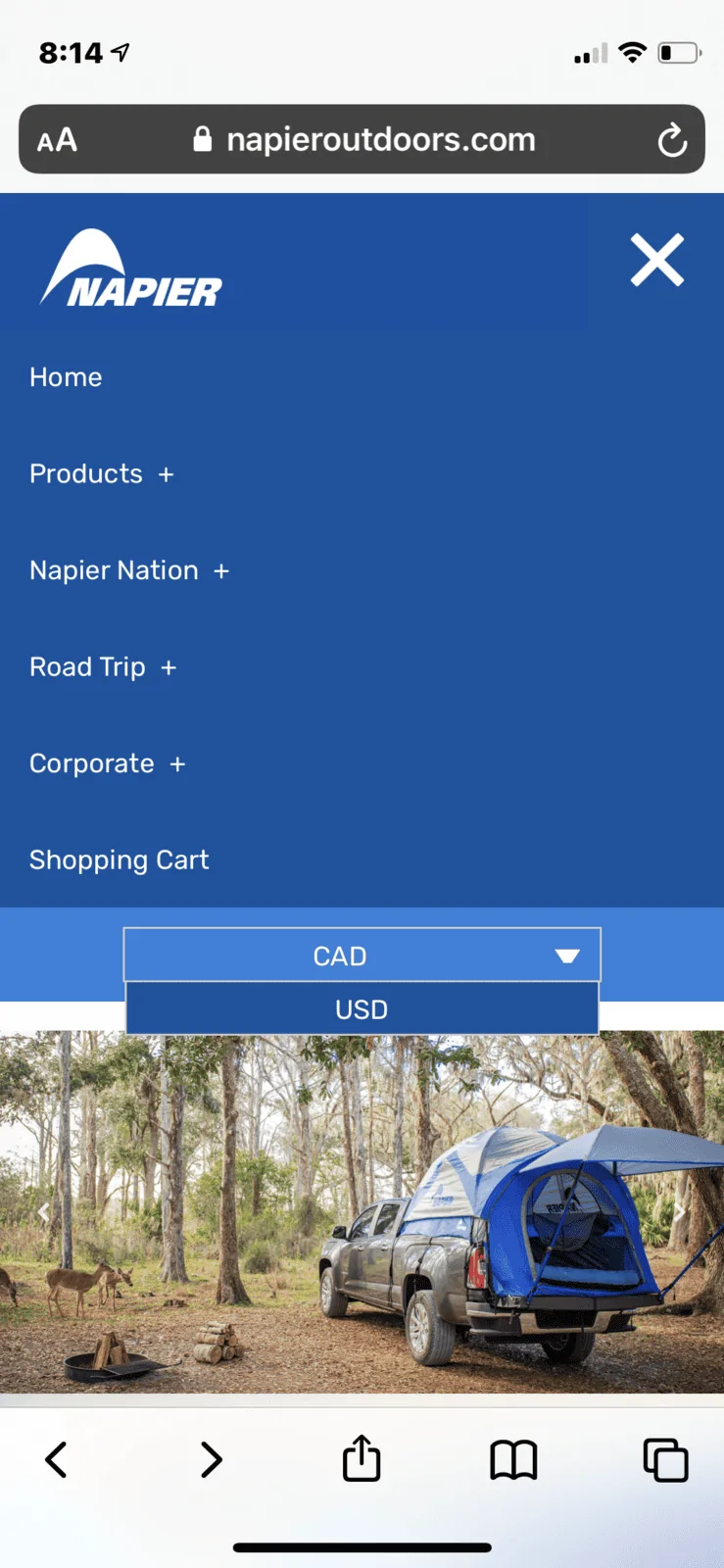Open Safari bookmarks

click(513, 1460)
